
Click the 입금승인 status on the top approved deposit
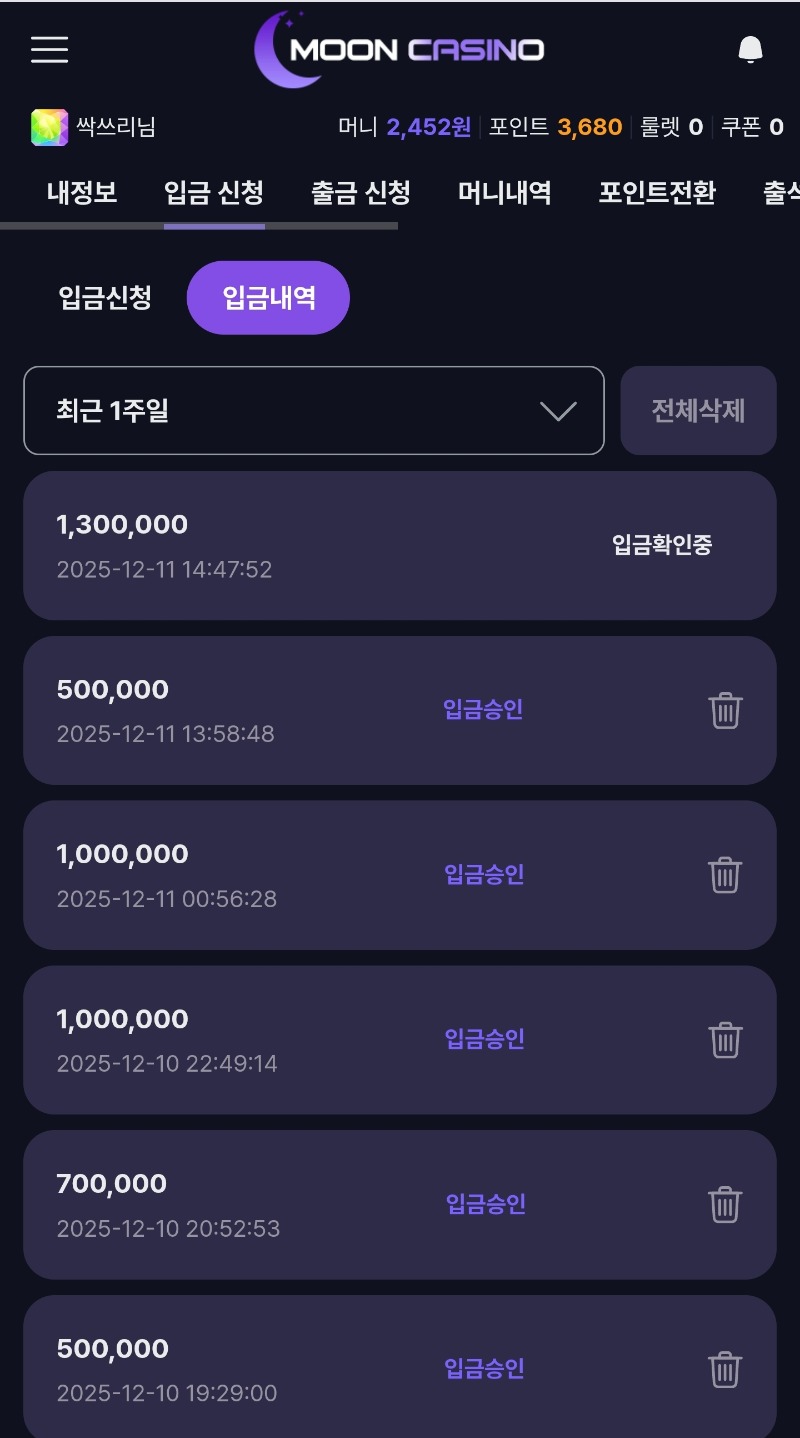483,710
